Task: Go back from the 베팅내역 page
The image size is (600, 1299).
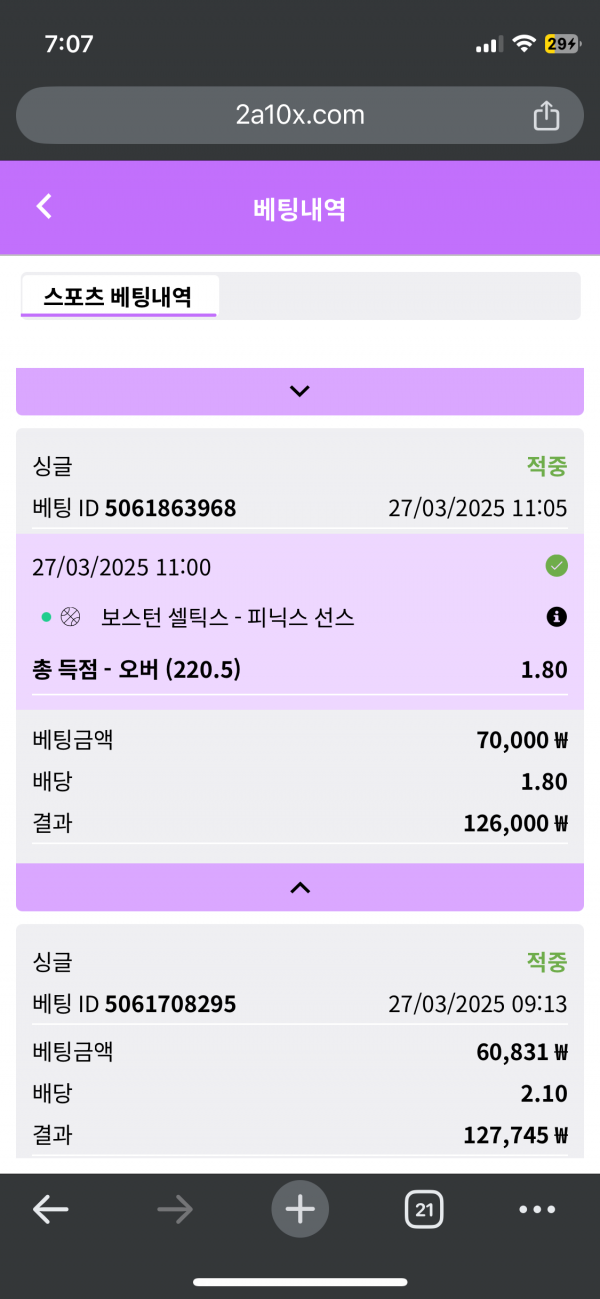Action: point(44,207)
